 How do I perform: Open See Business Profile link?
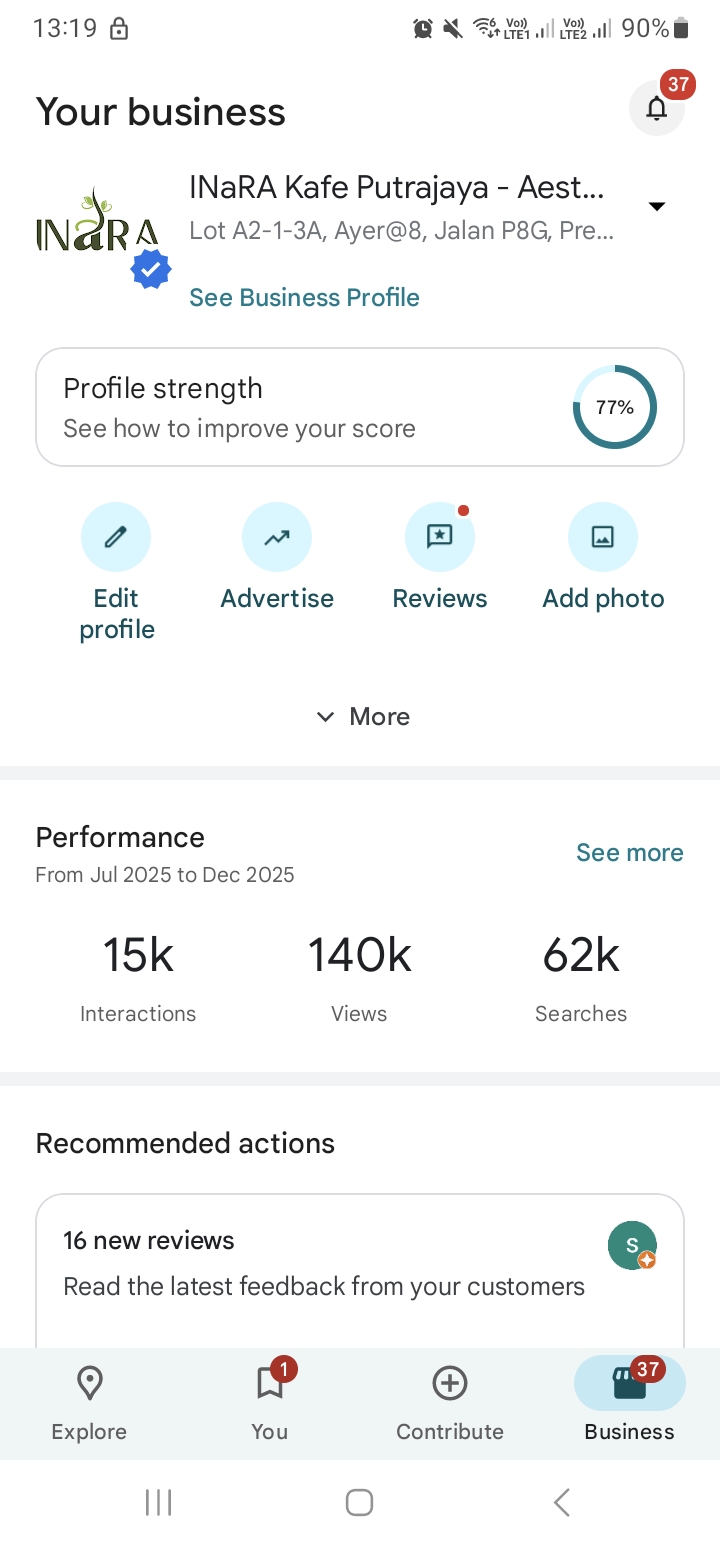click(304, 297)
